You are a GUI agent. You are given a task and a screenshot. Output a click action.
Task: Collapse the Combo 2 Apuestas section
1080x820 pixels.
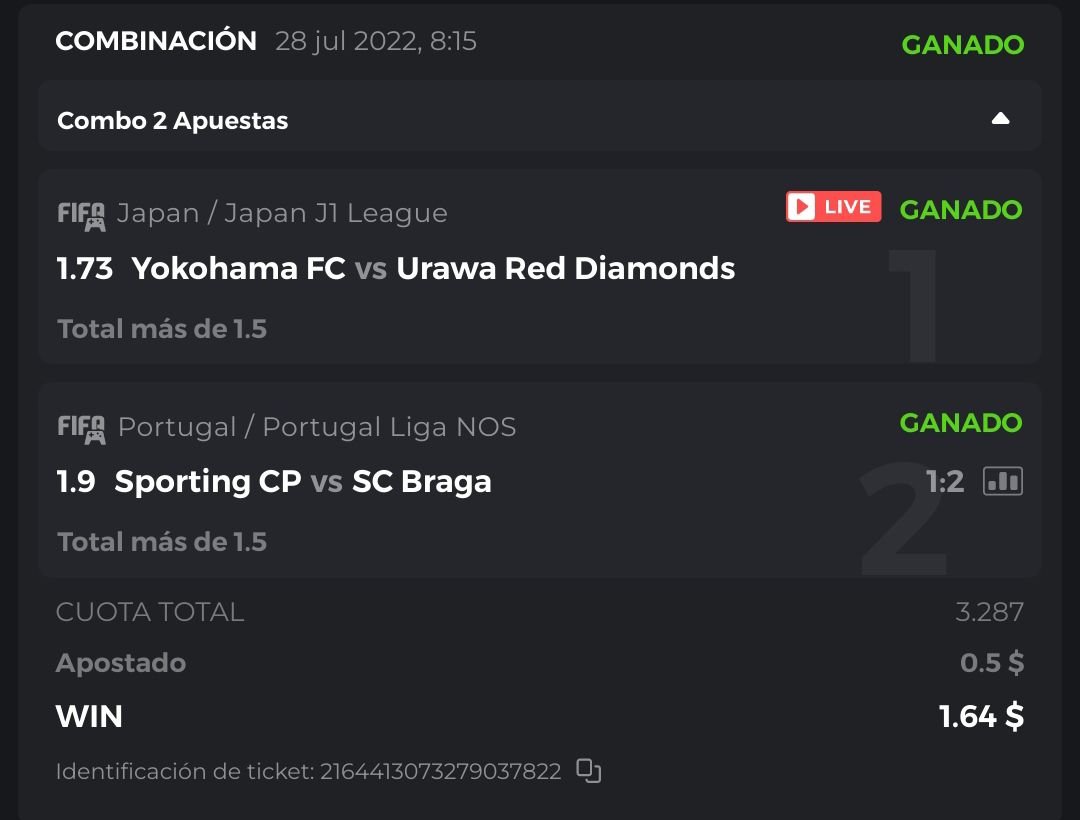(x=1000, y=120)
